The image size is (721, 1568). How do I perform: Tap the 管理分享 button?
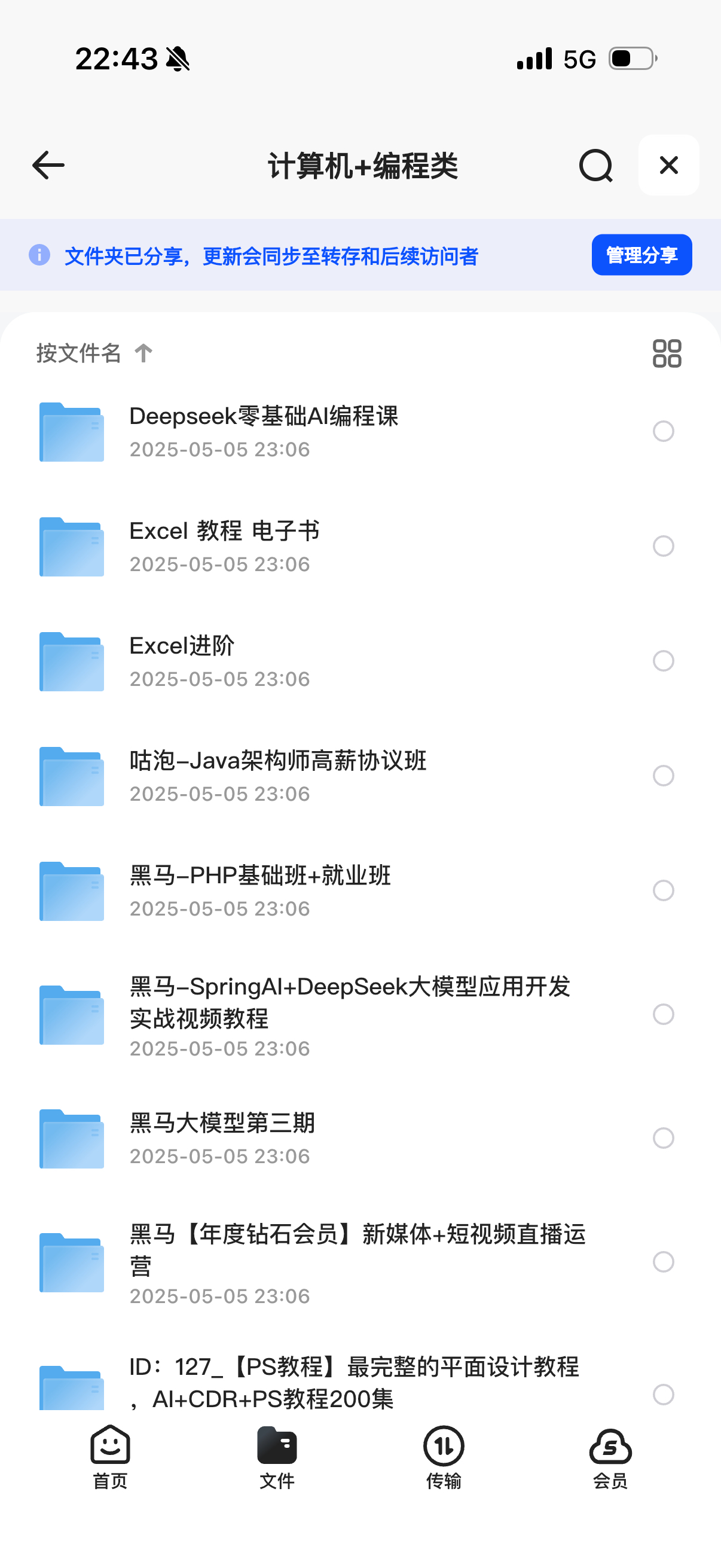pyautogui.click(x=641, y=255)
